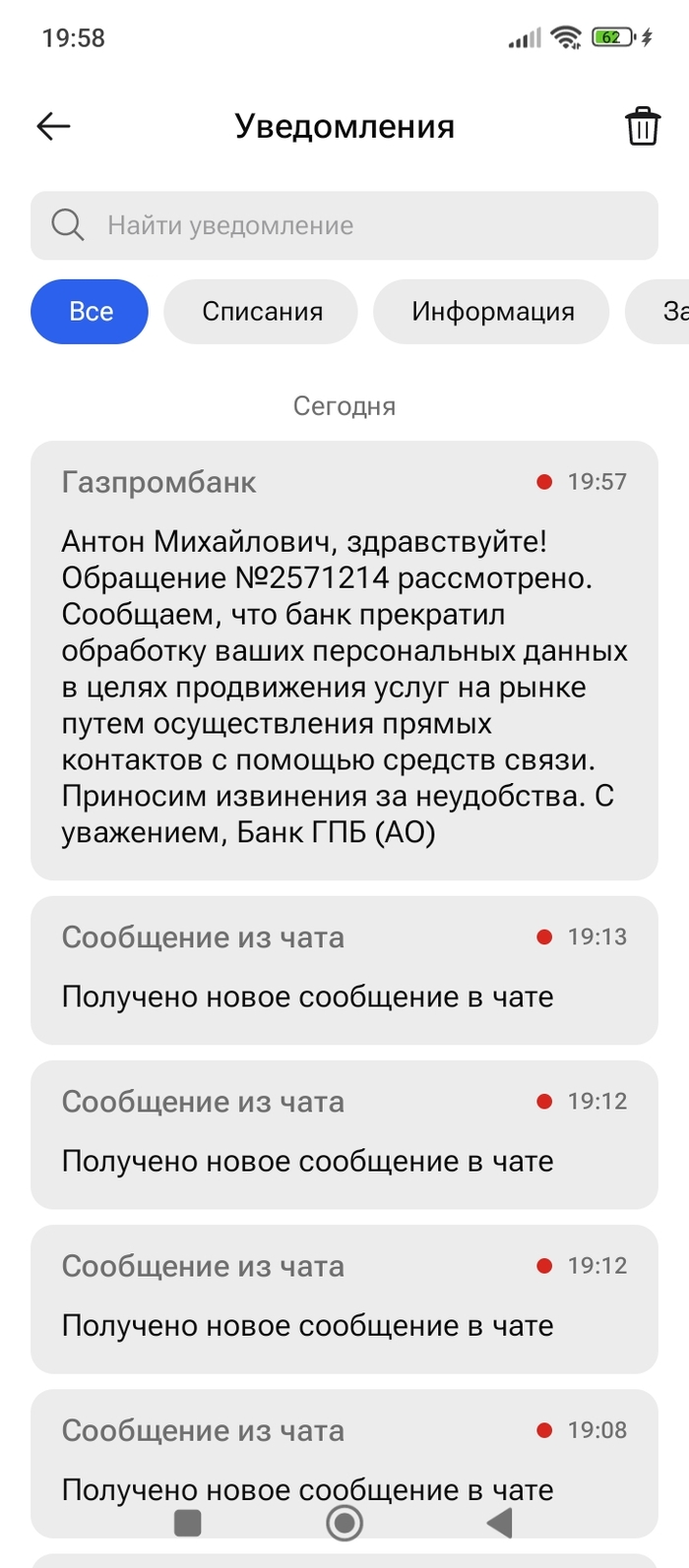
Task: Tap the system home button
Action: coord(344,1523)
